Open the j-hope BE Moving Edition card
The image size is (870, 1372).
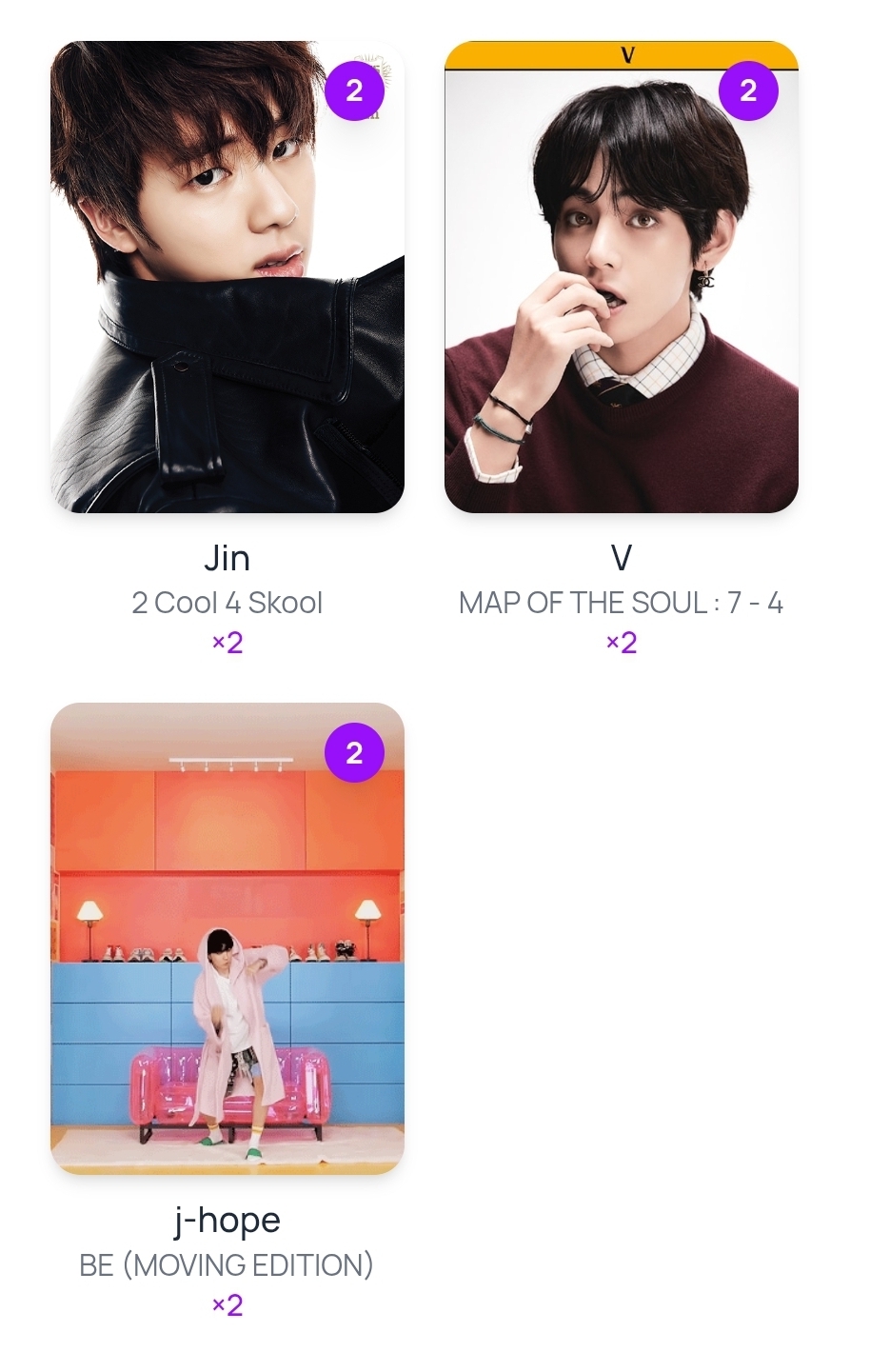227,938
